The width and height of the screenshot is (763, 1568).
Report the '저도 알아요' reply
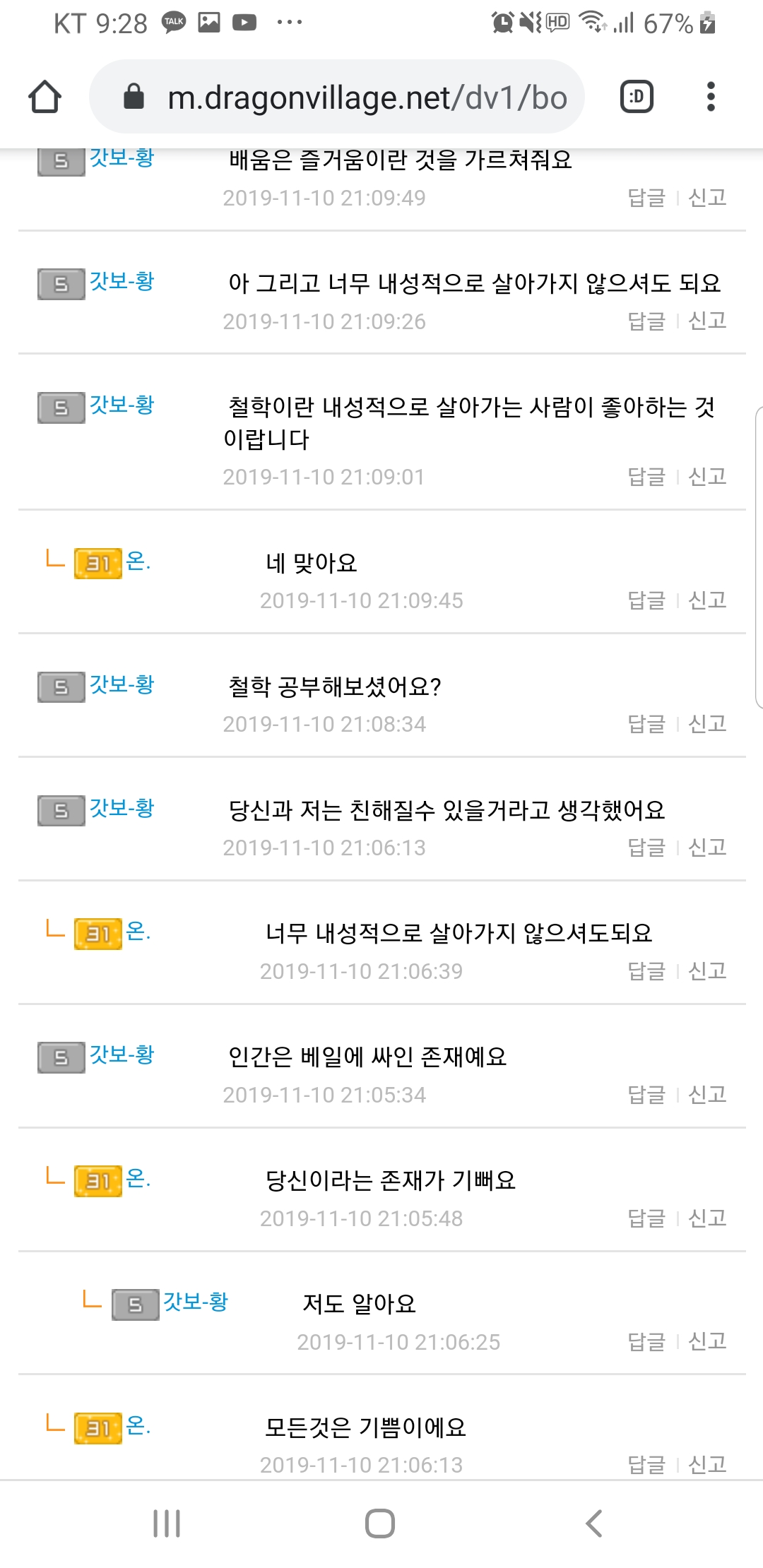[708, 1341]
